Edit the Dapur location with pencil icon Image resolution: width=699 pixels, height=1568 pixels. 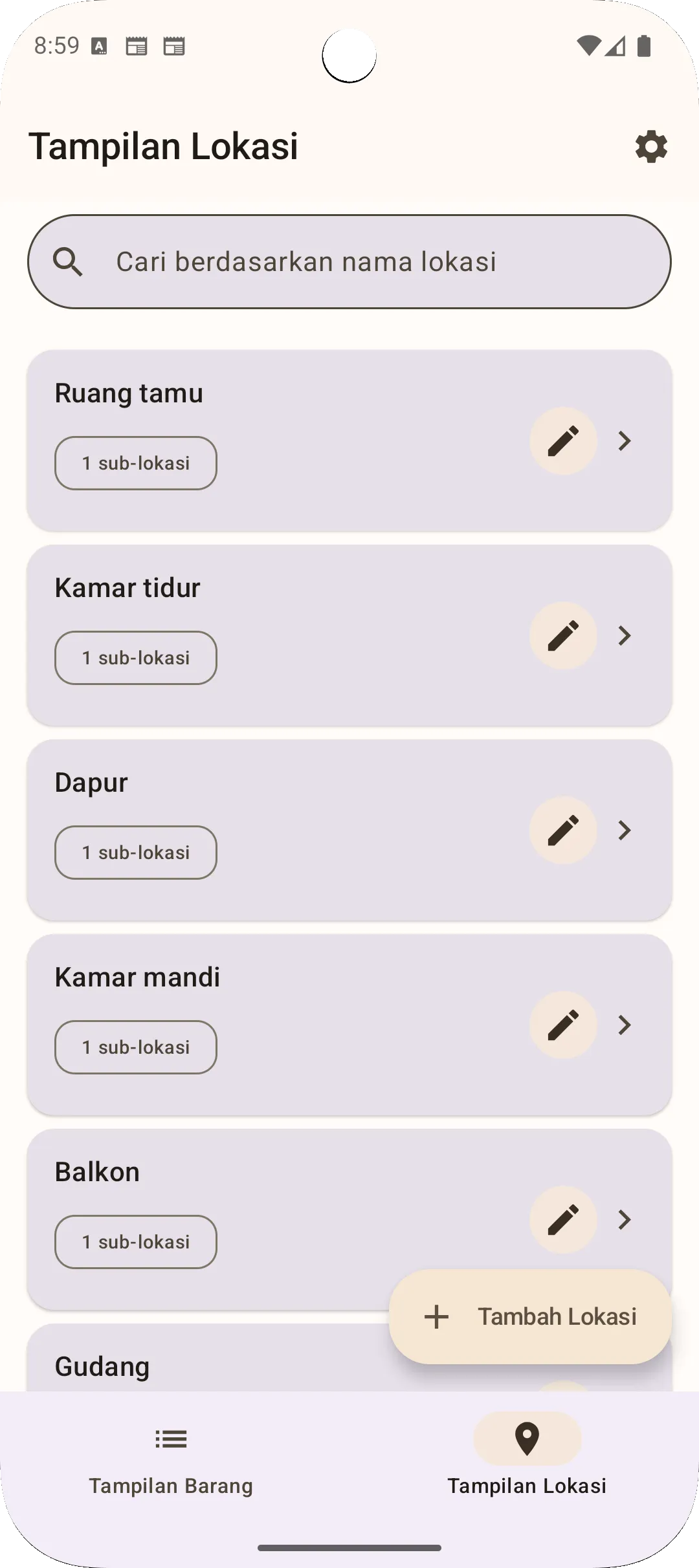(562, 830)
